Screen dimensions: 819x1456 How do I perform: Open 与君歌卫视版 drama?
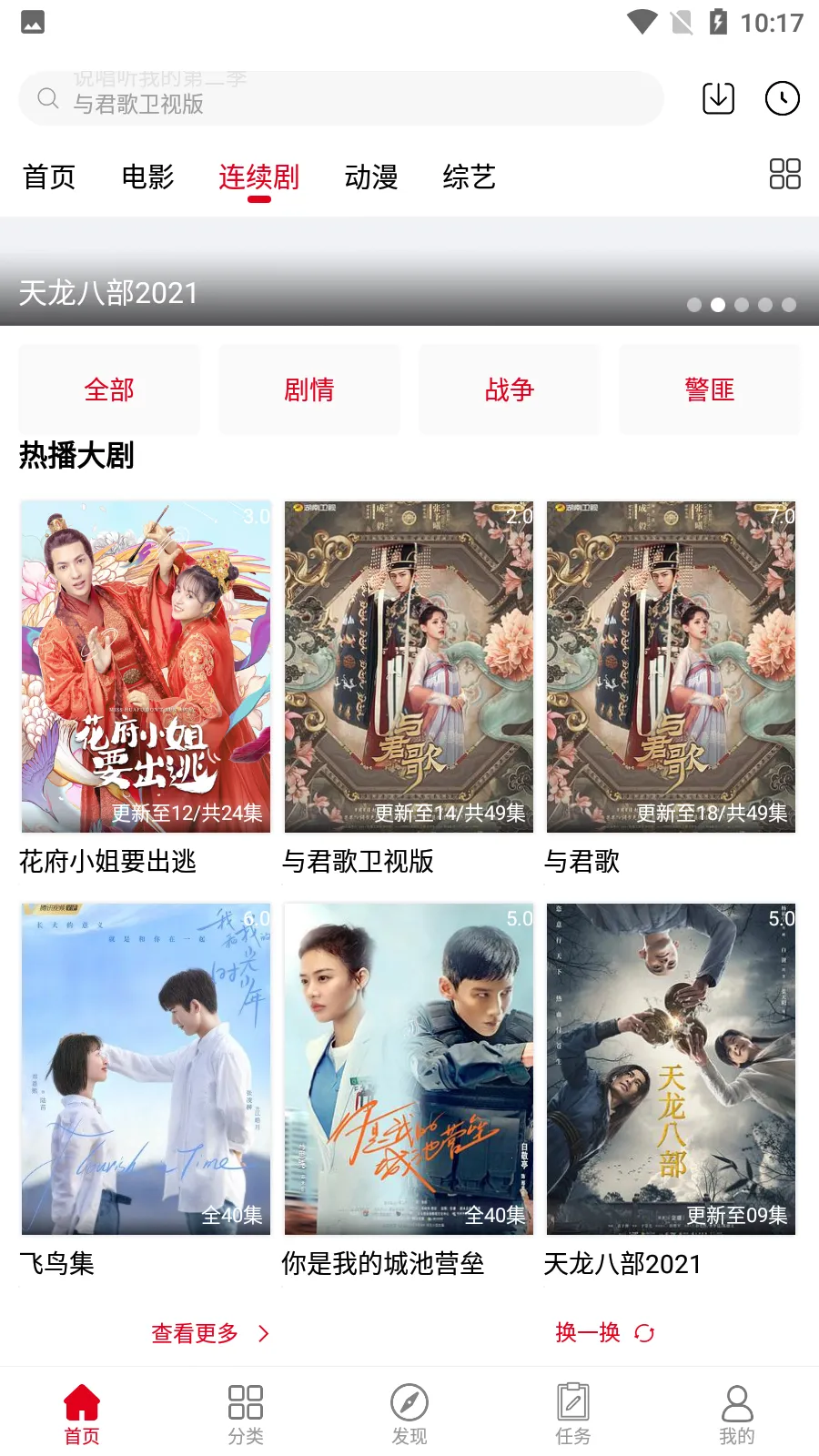pos(409,666)
